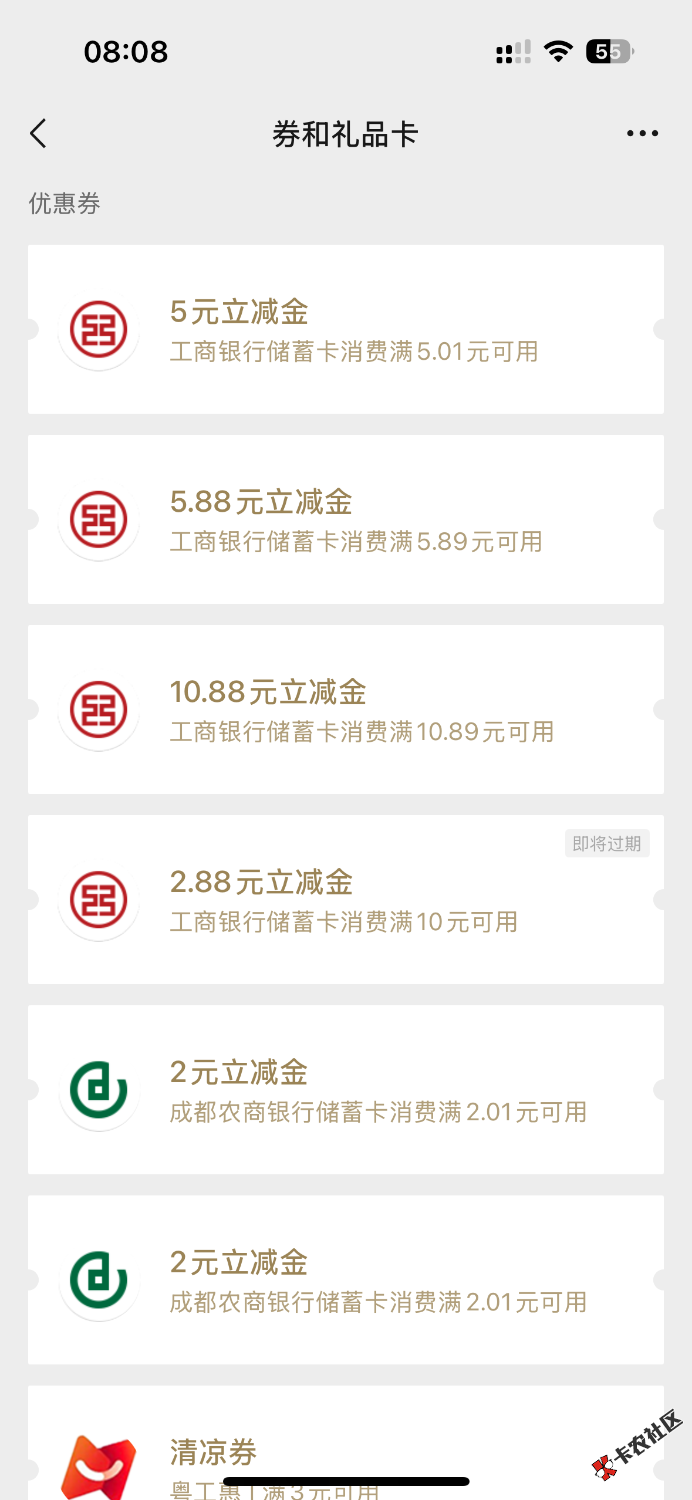Open the 清凉券 coupon card

[x=346, y=1442]
